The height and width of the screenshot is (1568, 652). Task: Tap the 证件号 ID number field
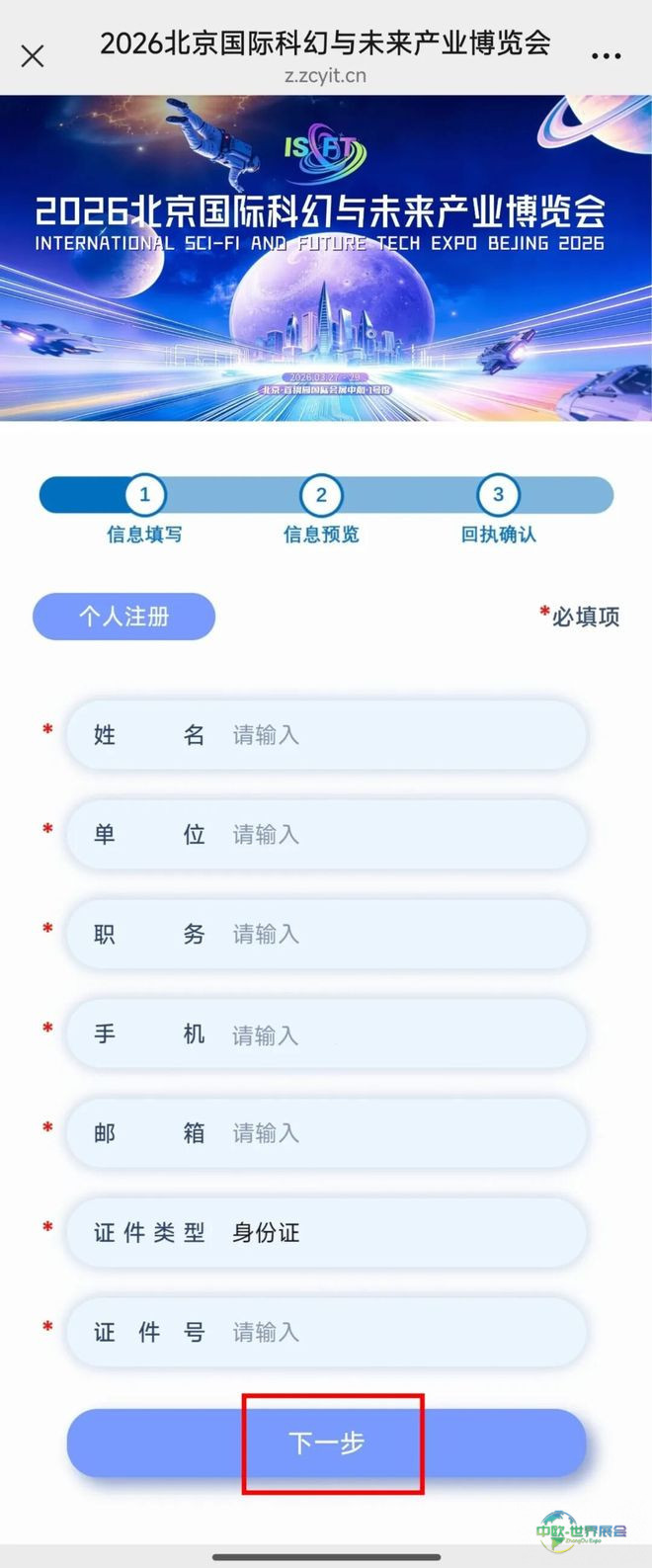click(x=395, y=1333)
